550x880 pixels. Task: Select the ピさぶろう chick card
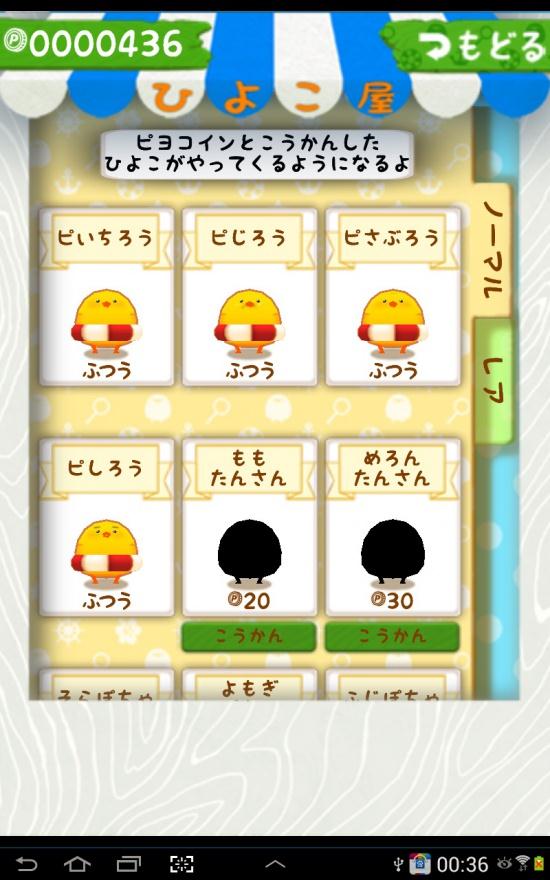click(x=393, y=296)
